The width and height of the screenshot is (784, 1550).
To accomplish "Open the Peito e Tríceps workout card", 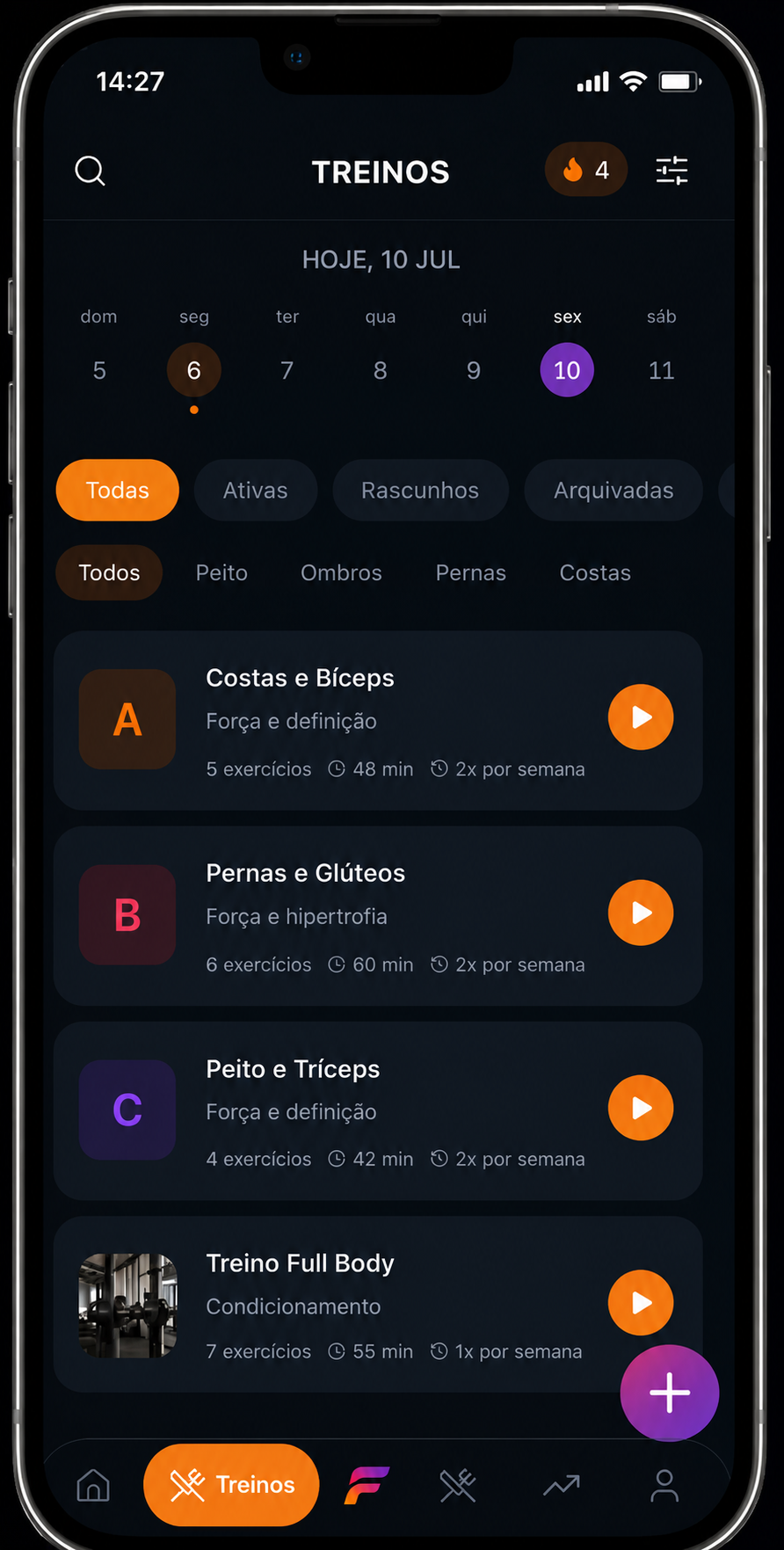I will pyautogui.click(x=378, y=1111).
